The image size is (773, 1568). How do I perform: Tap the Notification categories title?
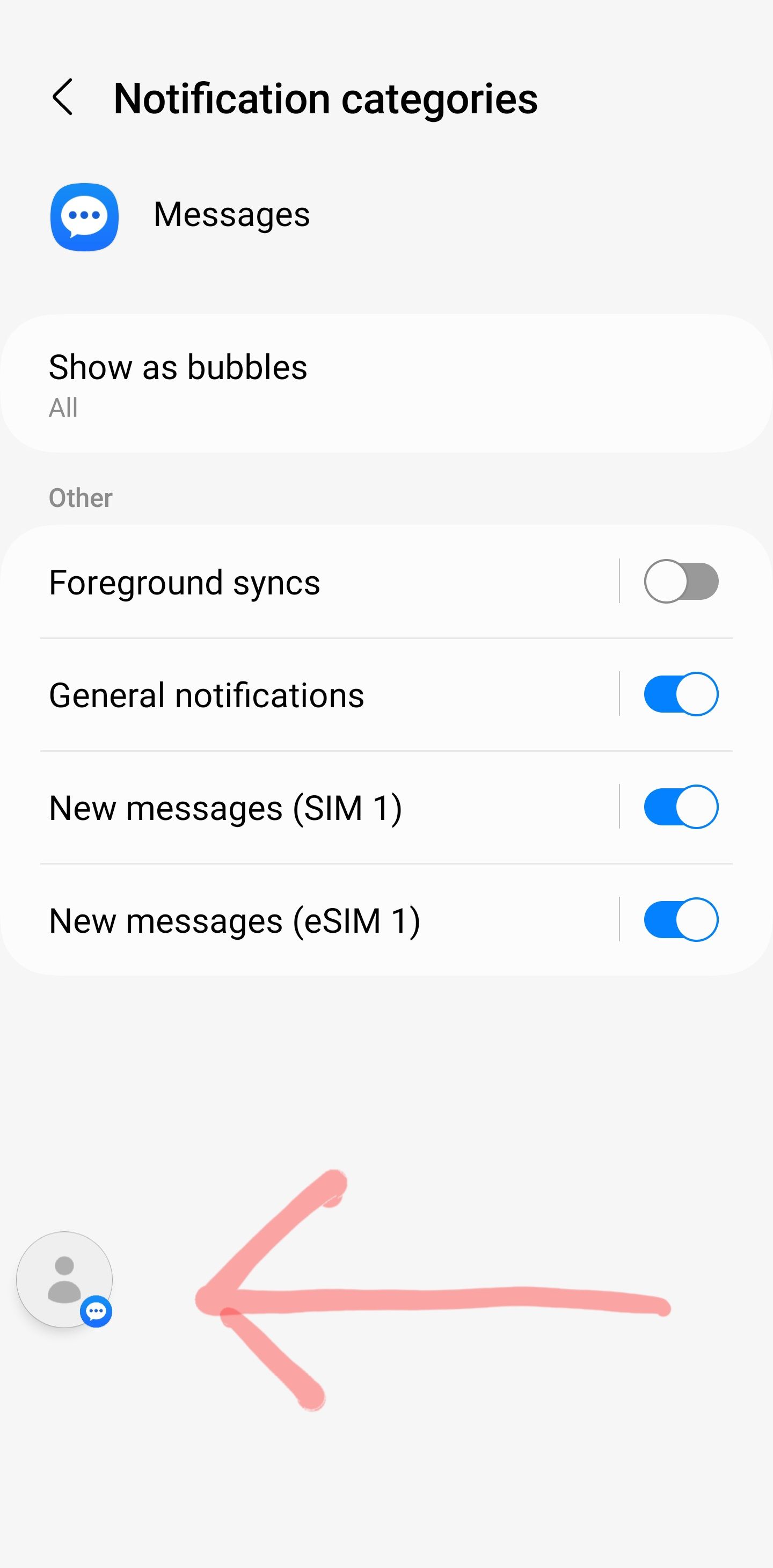326,97
